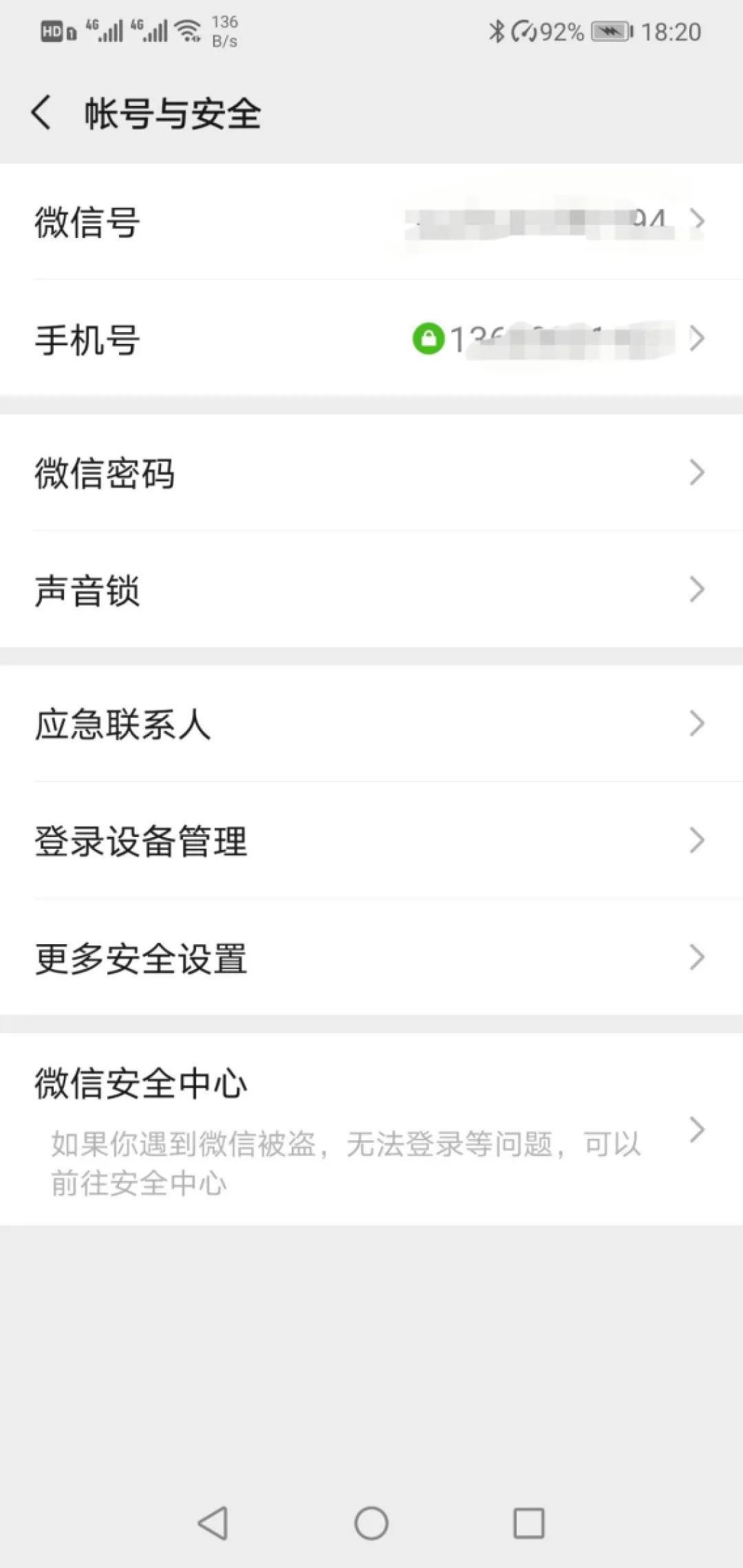Open 更多安全设置 for more security options

click(371, 957)
